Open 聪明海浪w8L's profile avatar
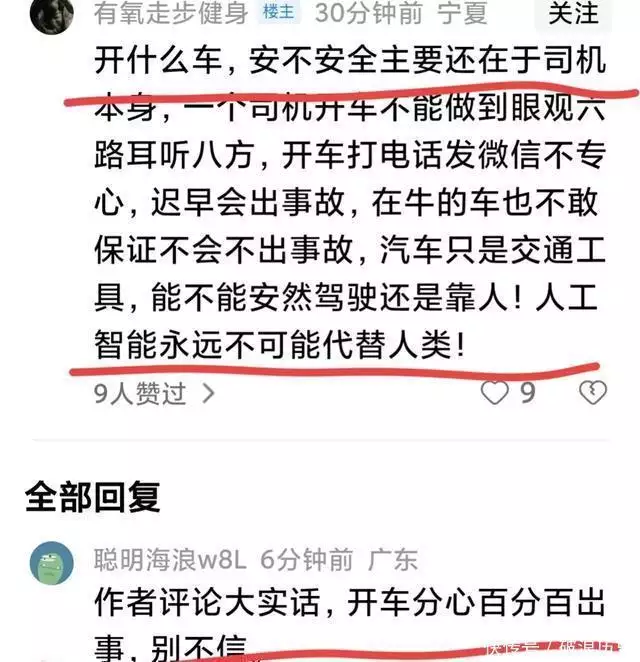This screenshot has width=640, height=662. [x=52, y=562]
